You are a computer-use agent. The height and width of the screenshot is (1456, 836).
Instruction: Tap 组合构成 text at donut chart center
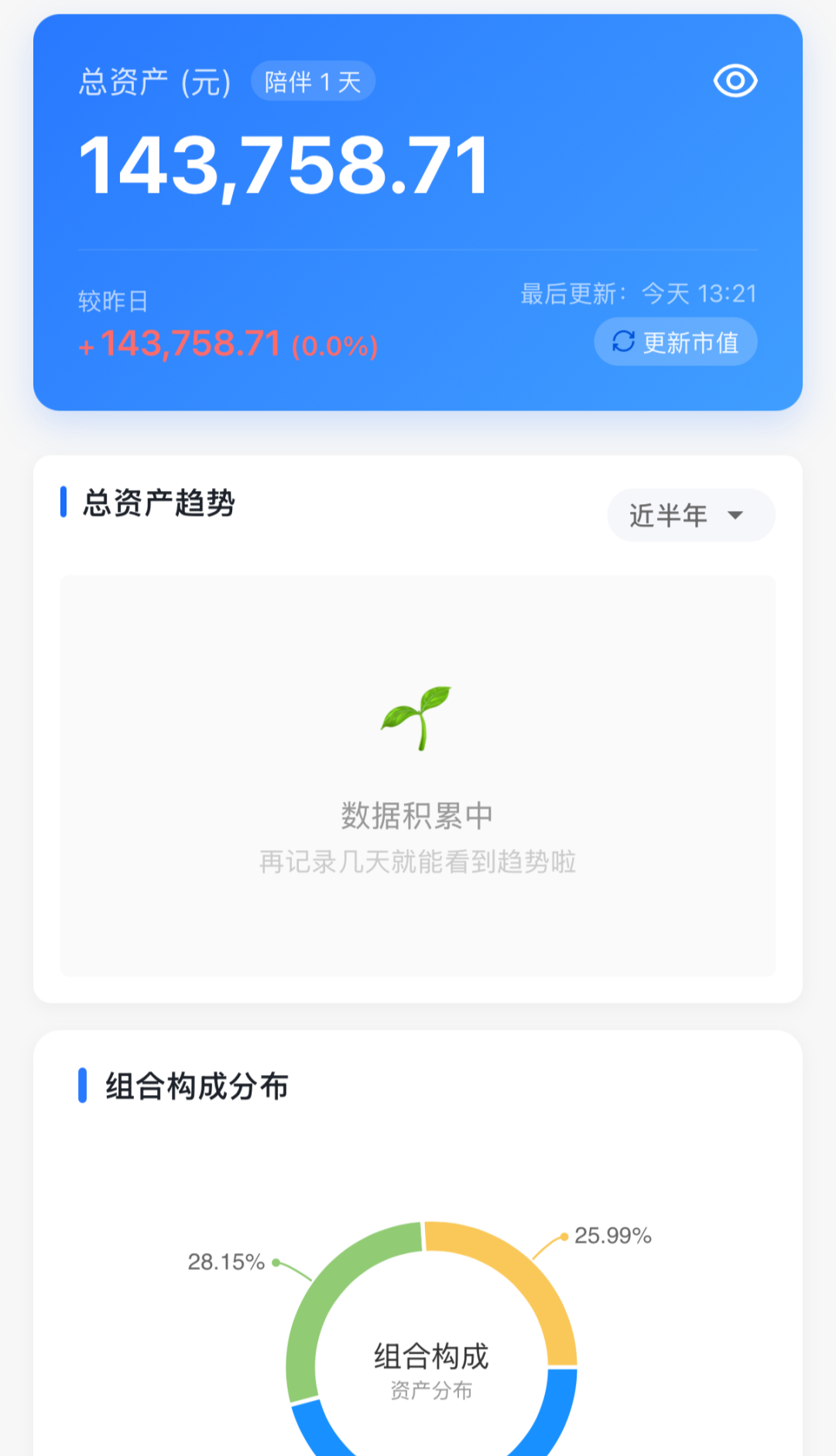431,1355
